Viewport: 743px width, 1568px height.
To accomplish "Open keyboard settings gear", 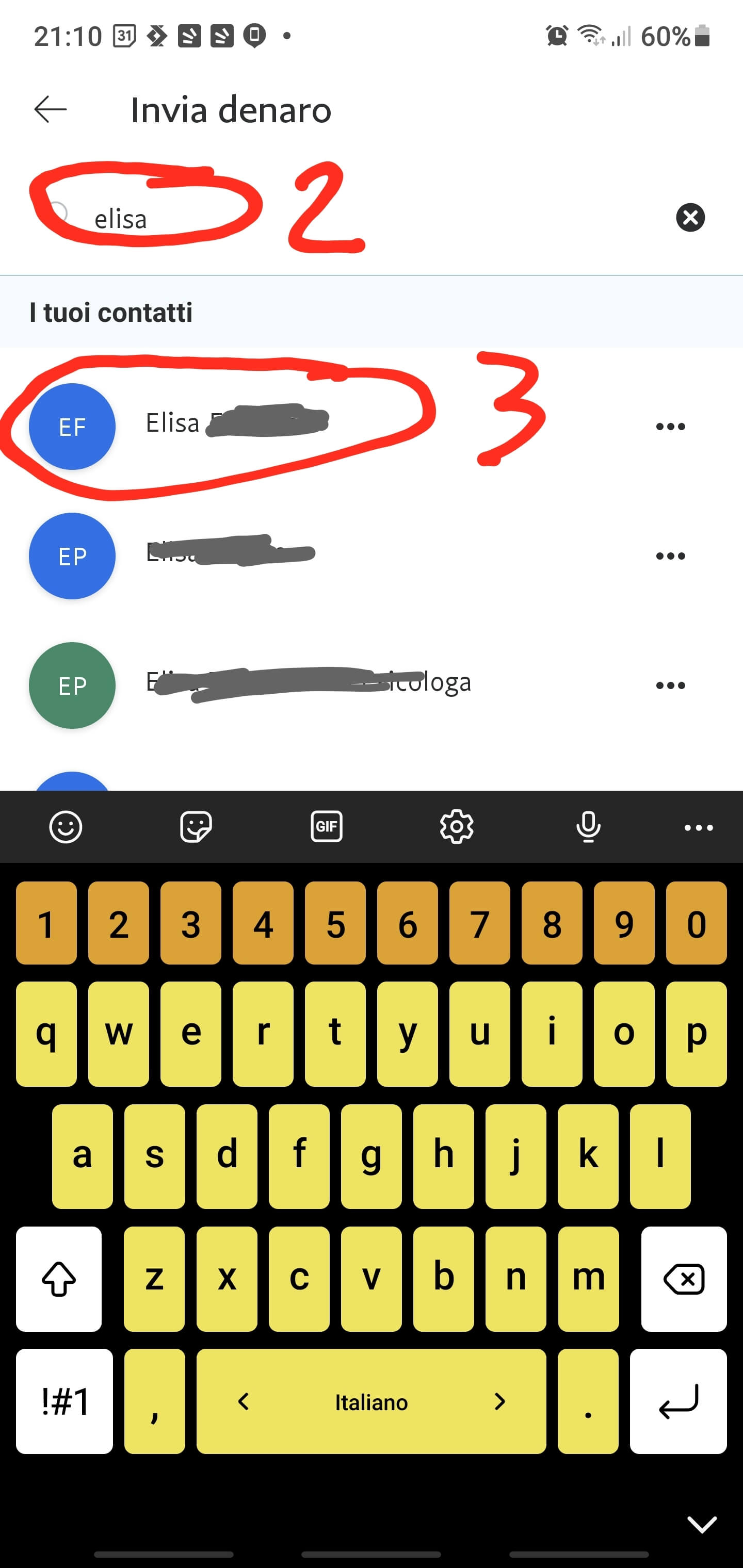I will (x=457, y=827).
